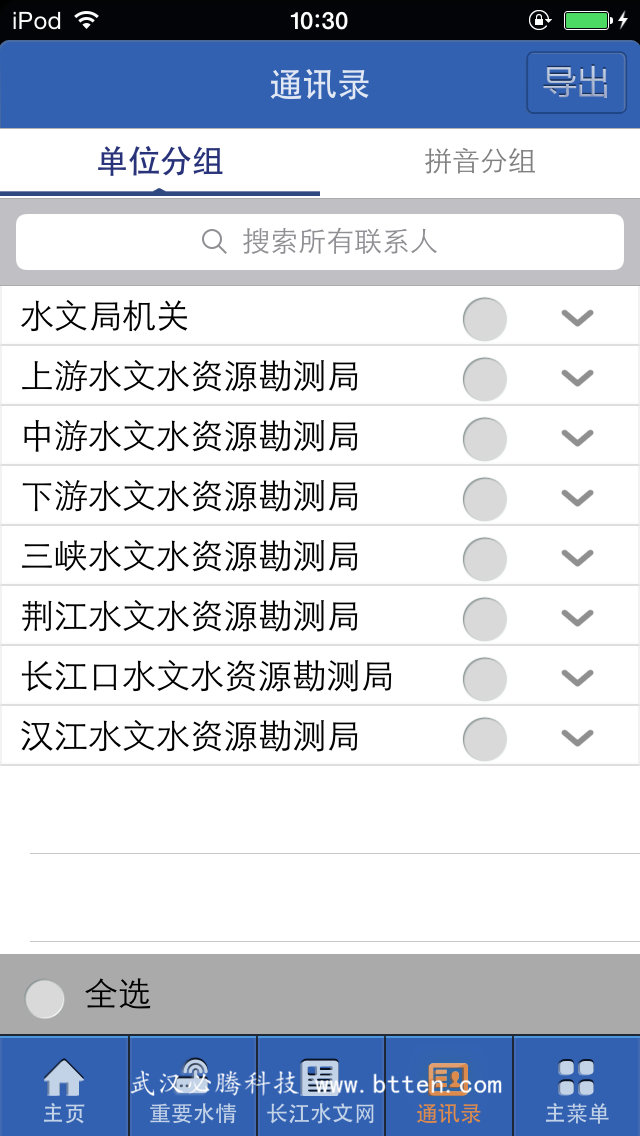Check the 上游水文水资源勘测局 checkbox
This screenshot has width=640, height=1136.
(x=484, y=379)
